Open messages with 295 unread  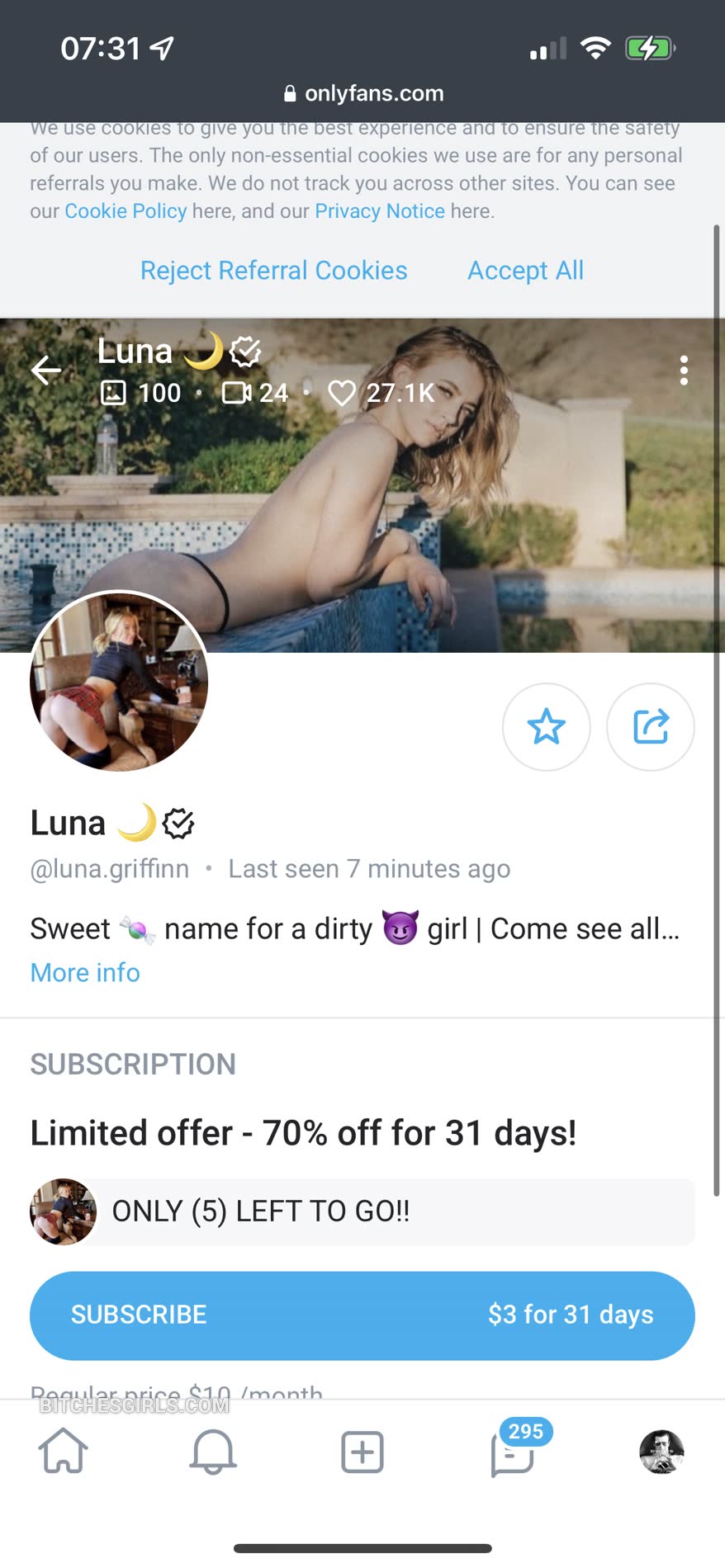[514, 1453]
